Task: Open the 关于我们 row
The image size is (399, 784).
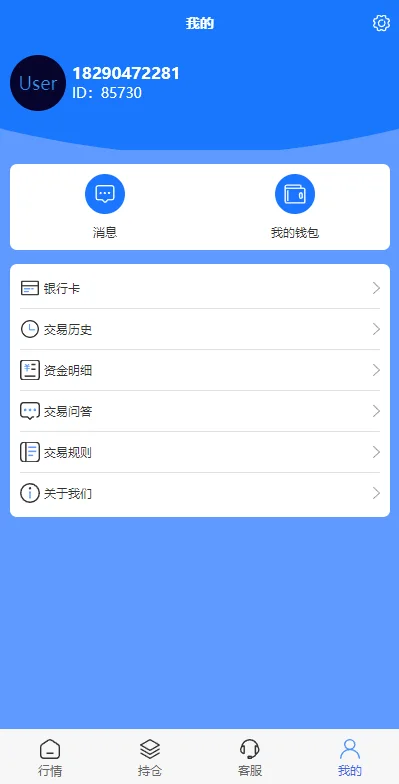Action: [200, 494]
